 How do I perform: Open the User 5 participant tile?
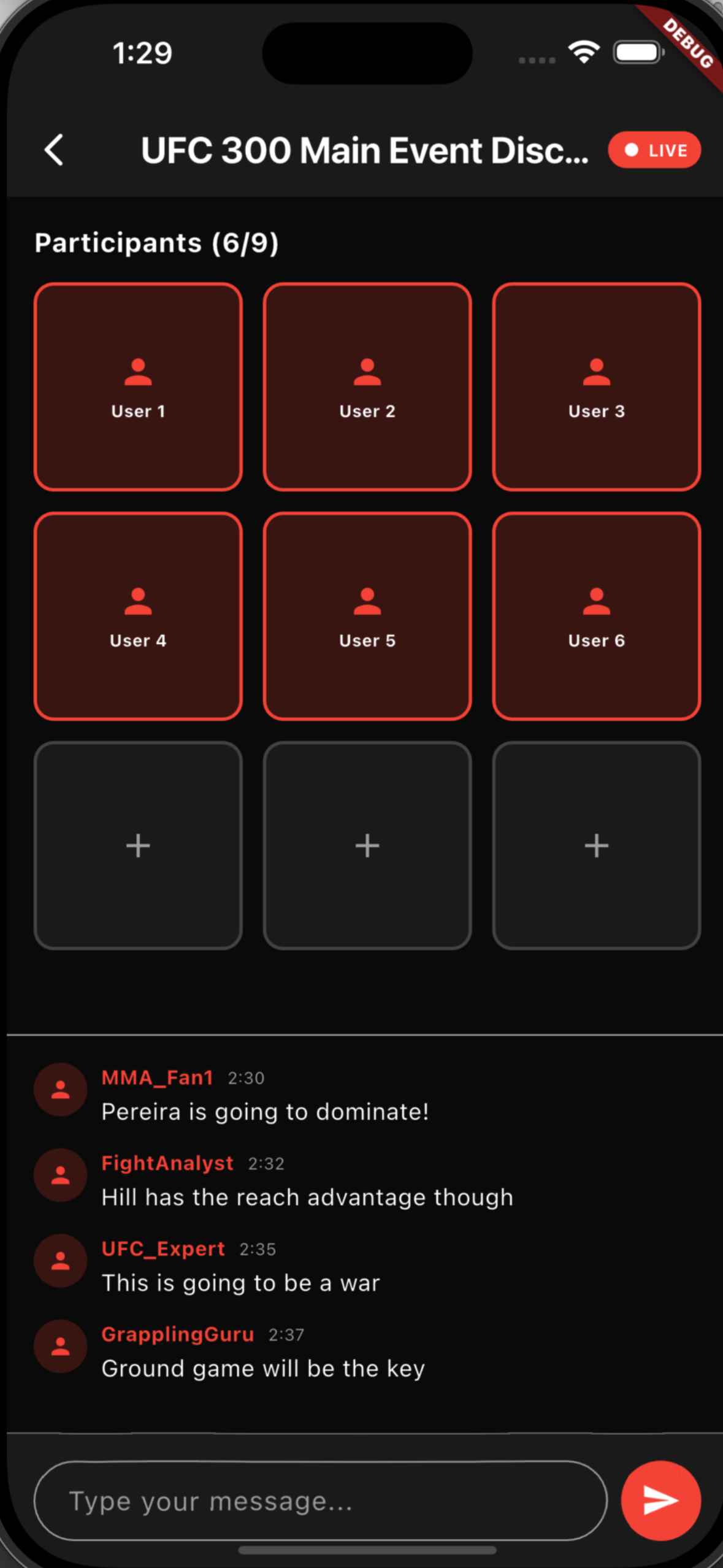pos(367,616)
